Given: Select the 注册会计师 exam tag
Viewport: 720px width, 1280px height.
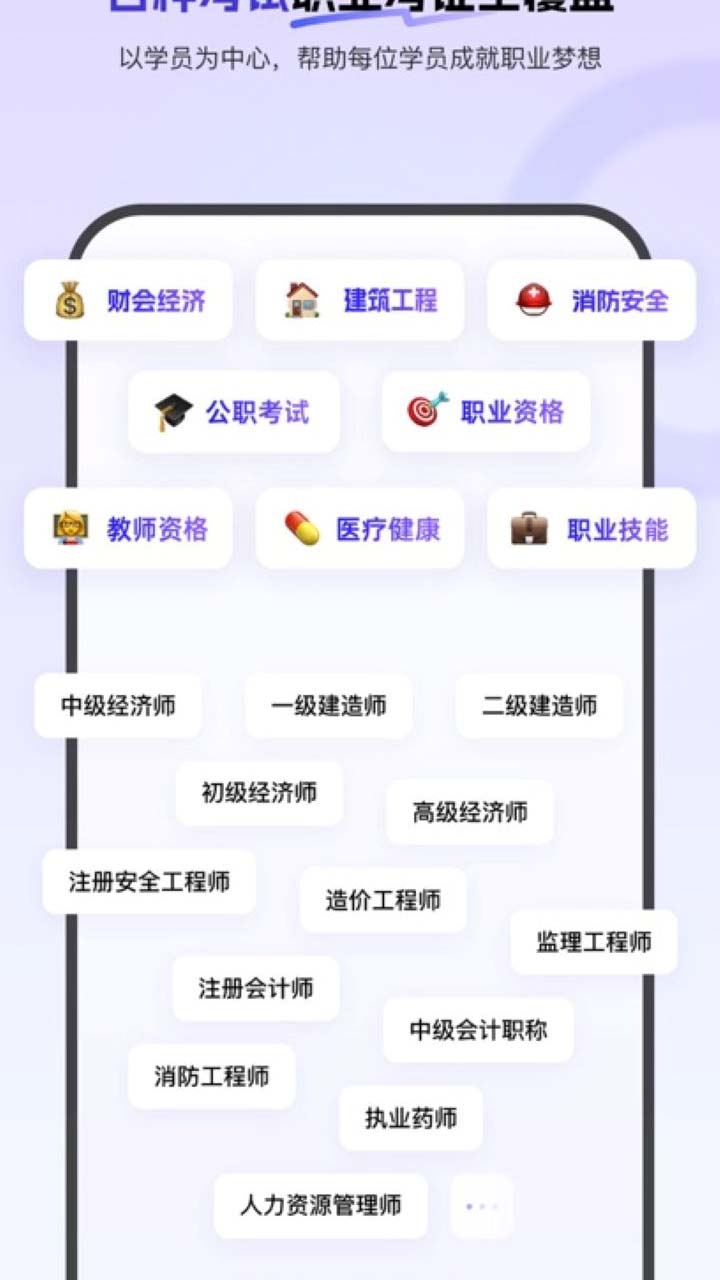Looking at the screenshot, I should [x=256, y=989].
